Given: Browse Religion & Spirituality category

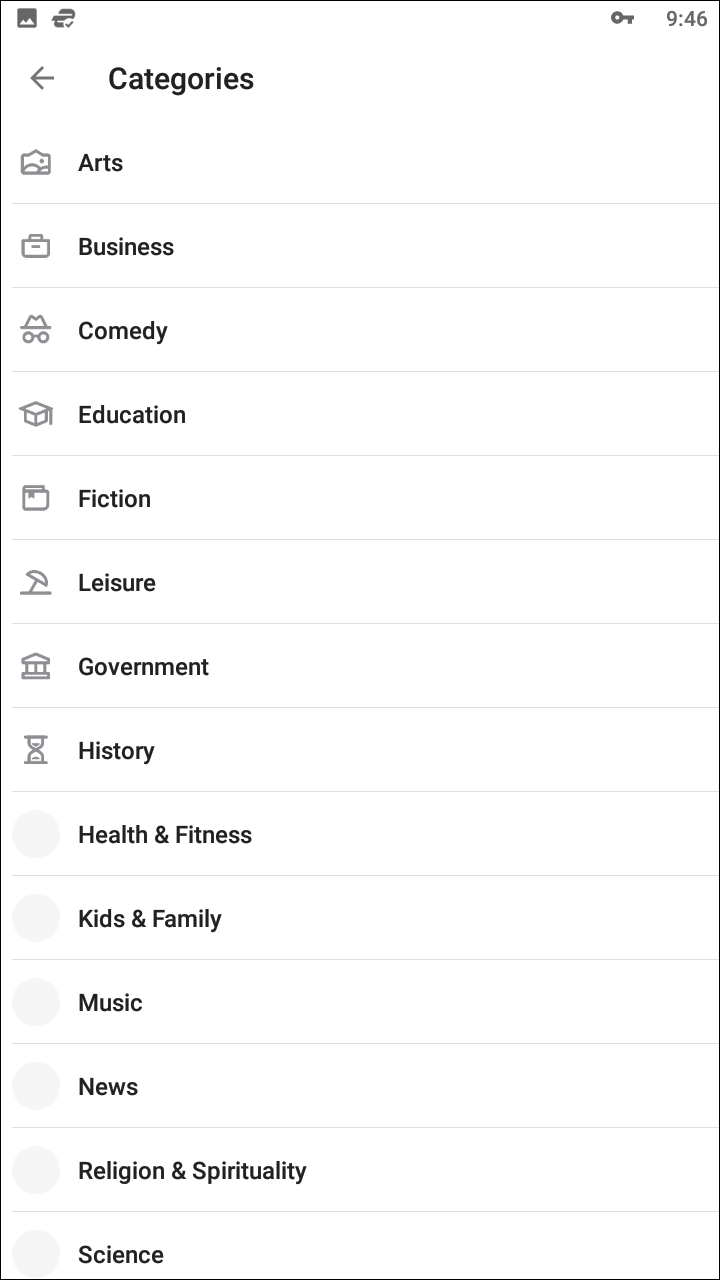Looking at the screenshot, I should click(x=360, y=1170).
